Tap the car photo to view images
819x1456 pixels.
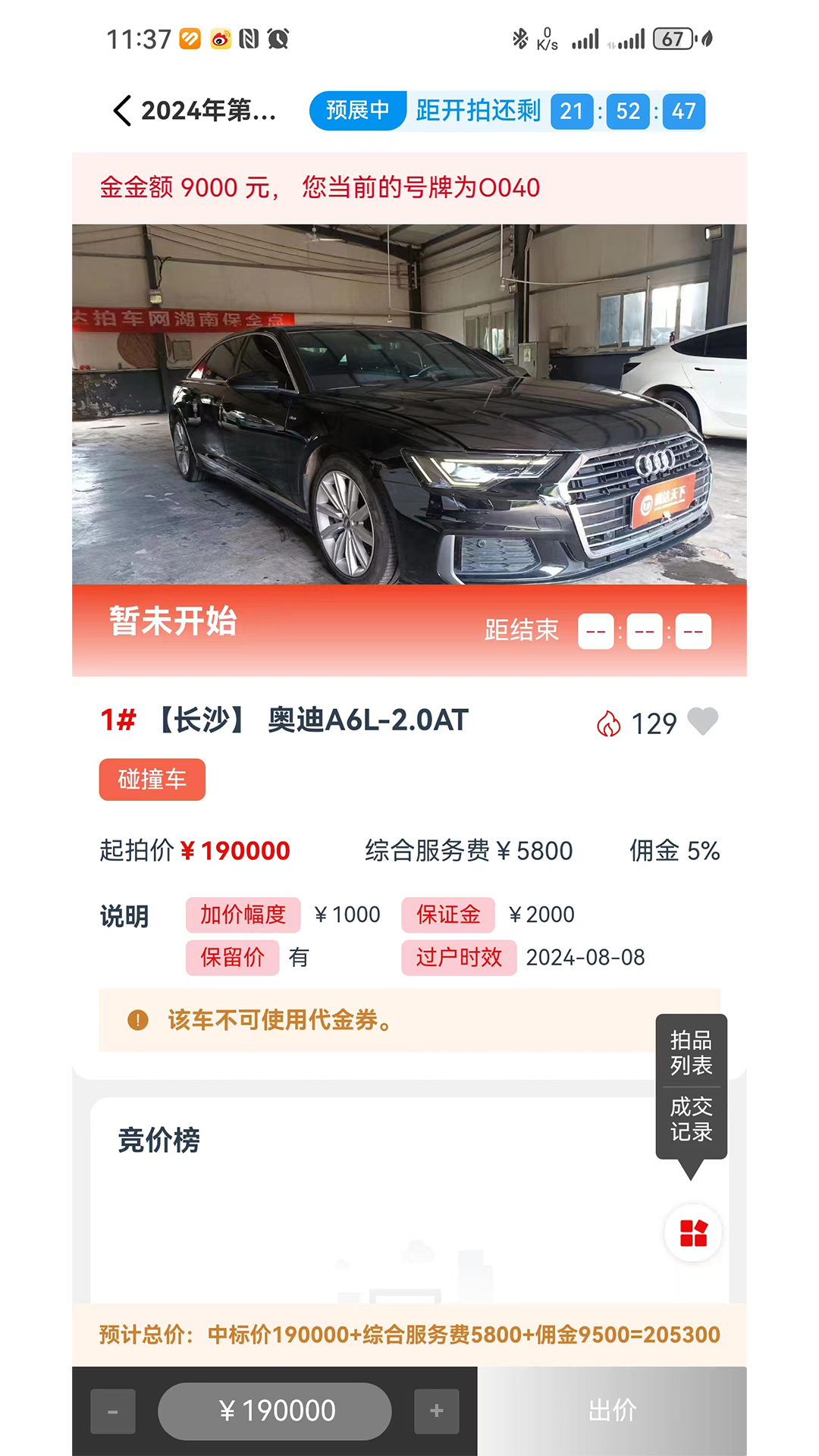pyautogui.click(x=409, y=402)
